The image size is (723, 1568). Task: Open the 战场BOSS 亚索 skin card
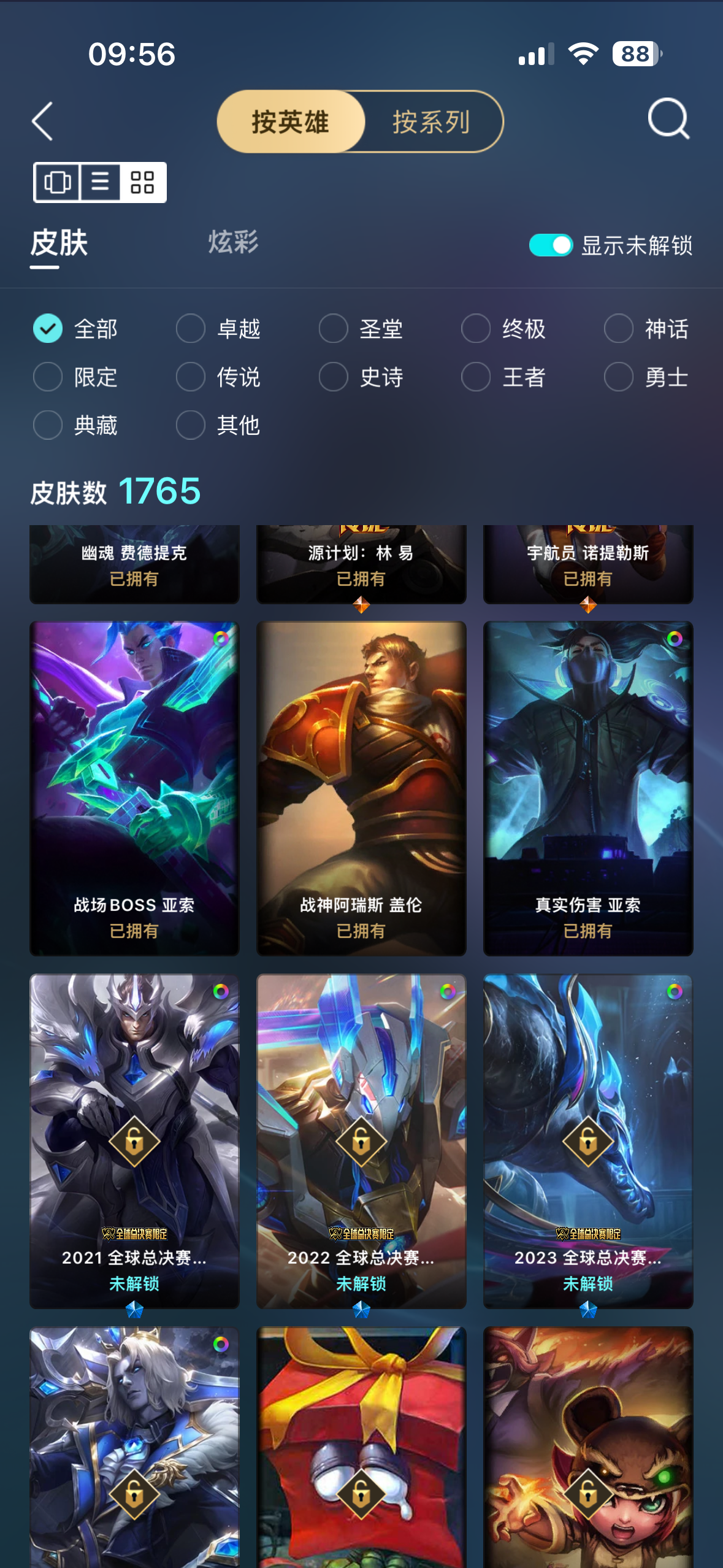click(x=134, y=788)
